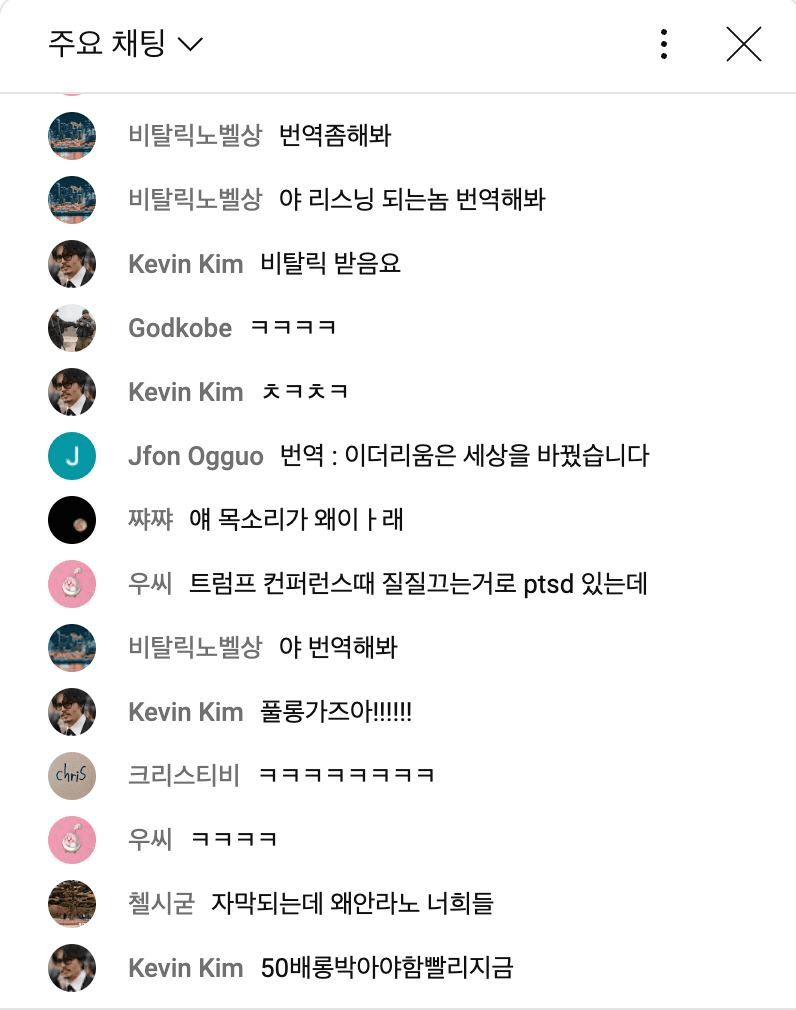Close the live chat panel

[743, 44]
